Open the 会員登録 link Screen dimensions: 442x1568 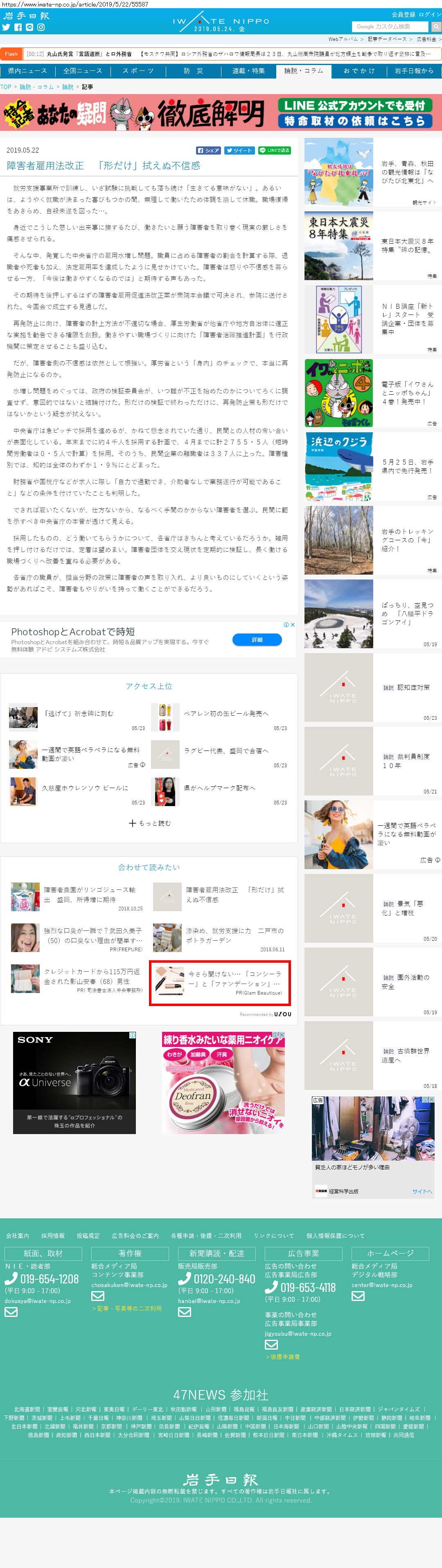coord(402,14)
